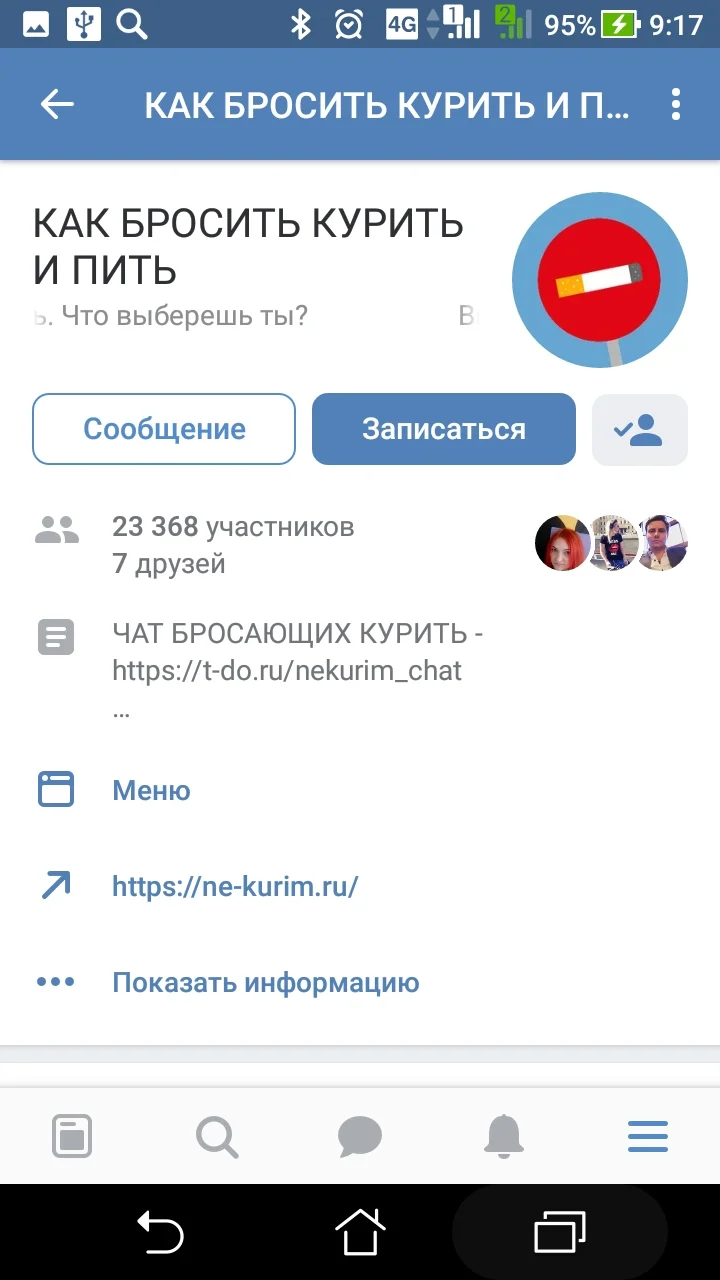Join the community by tapping Записаться
This screenshot has height=1280, width=720.
(443, 429)
